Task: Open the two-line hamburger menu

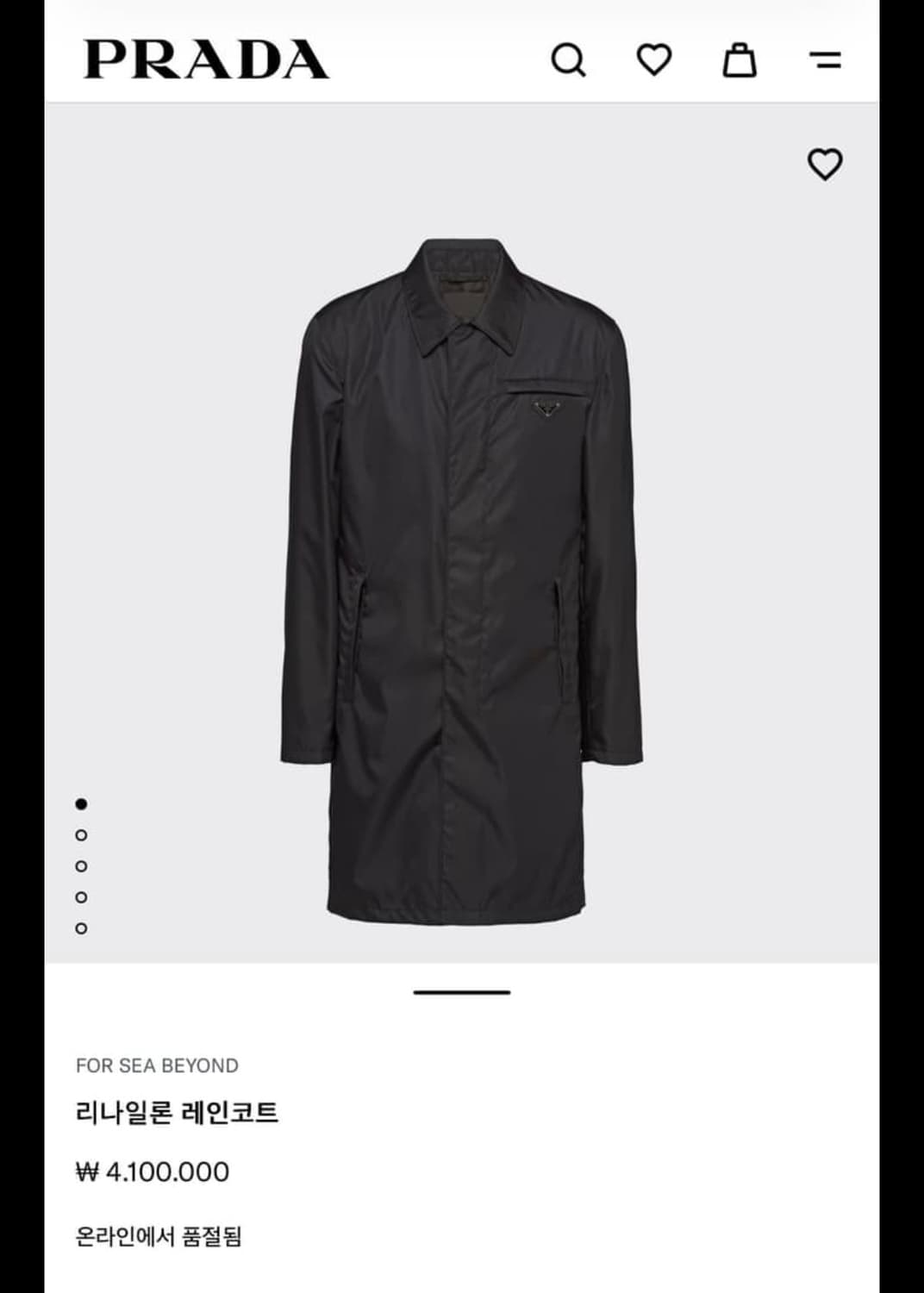Action: (x=825, y=60)
